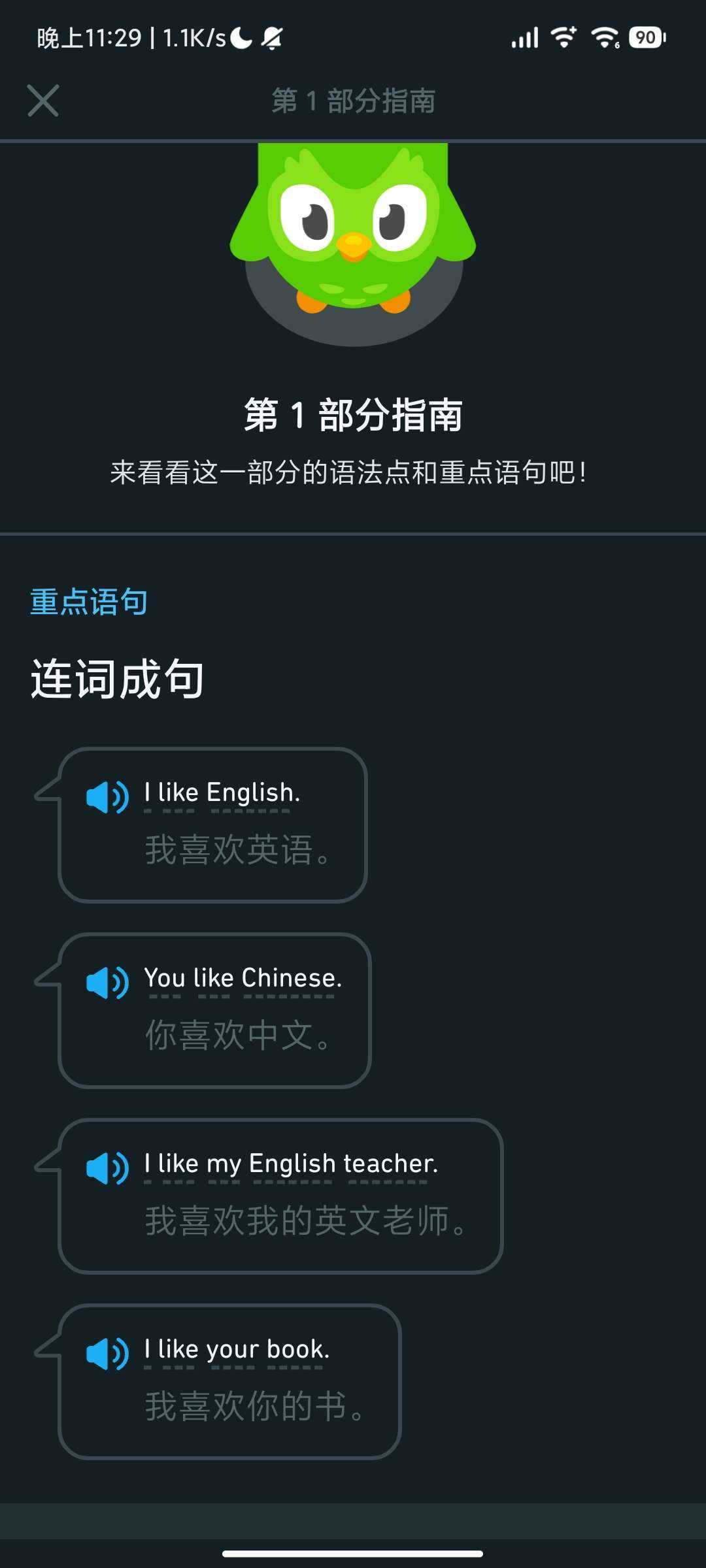Play audio for 'I like your book.'
The image size is (706, 1568).
107,1354
